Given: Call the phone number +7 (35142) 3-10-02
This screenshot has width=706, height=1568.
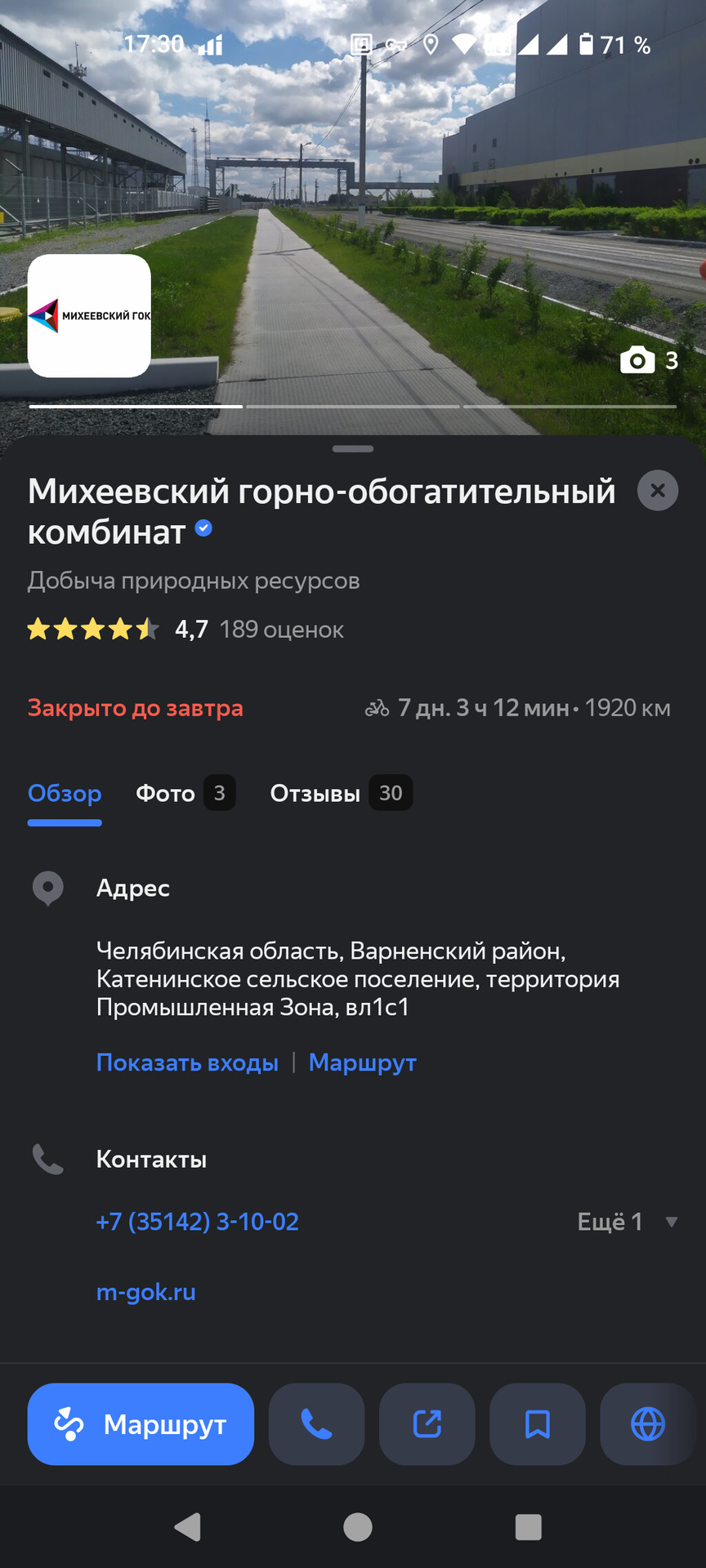Looking at the screenshot, I should [x=198, y=1222].
